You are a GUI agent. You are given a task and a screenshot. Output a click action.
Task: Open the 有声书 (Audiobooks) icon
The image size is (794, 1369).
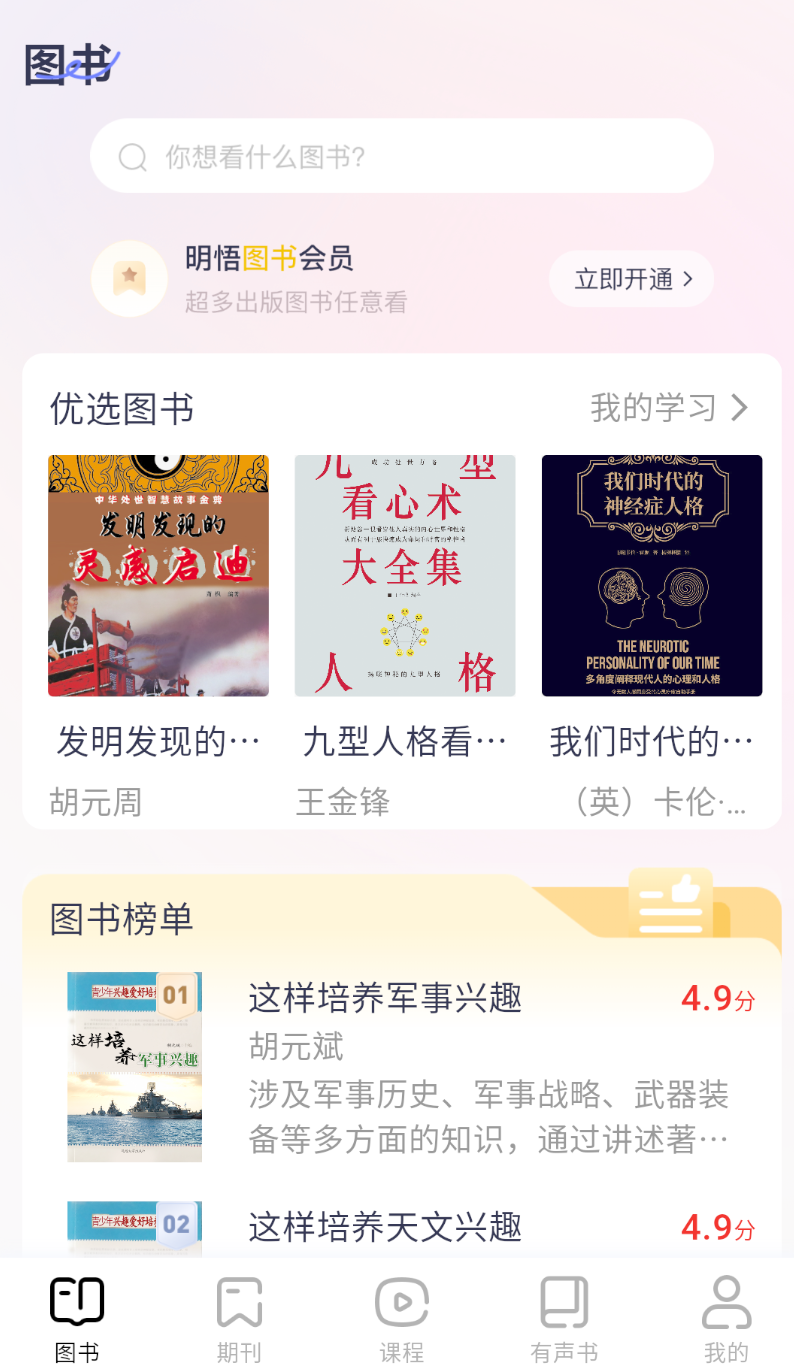[563, 1300]
